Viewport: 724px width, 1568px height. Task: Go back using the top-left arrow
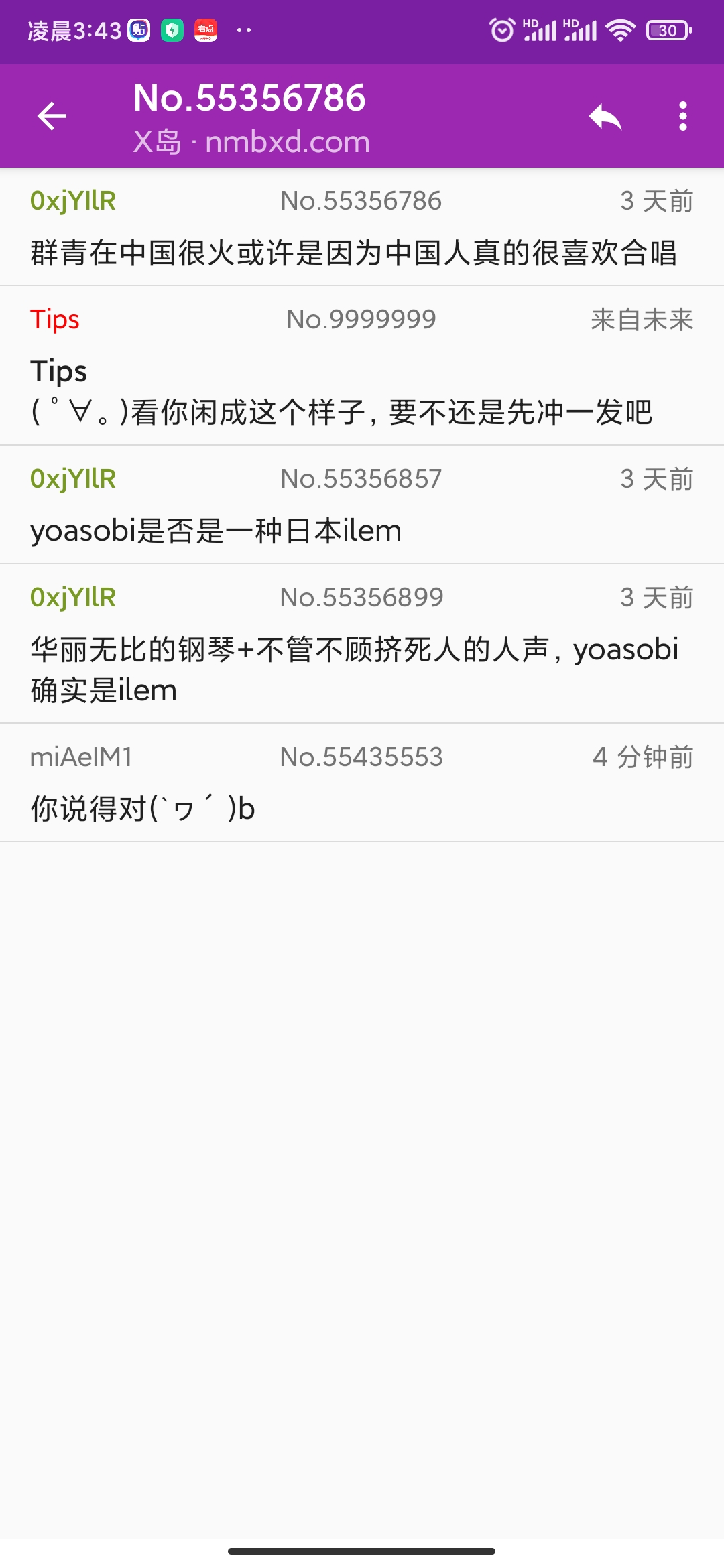(x=52, y=116)
